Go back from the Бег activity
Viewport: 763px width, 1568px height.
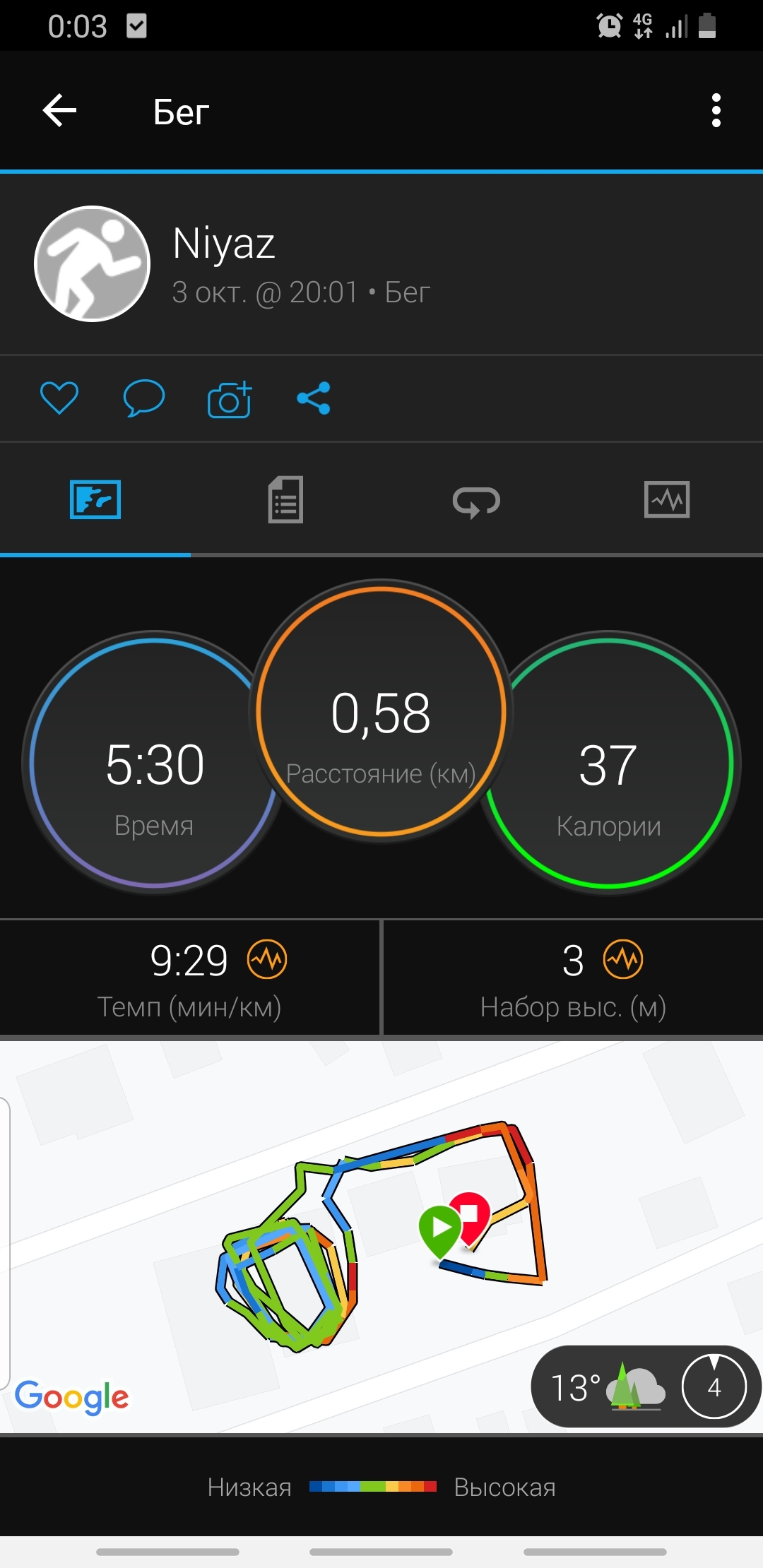click(x=59, y=111)
